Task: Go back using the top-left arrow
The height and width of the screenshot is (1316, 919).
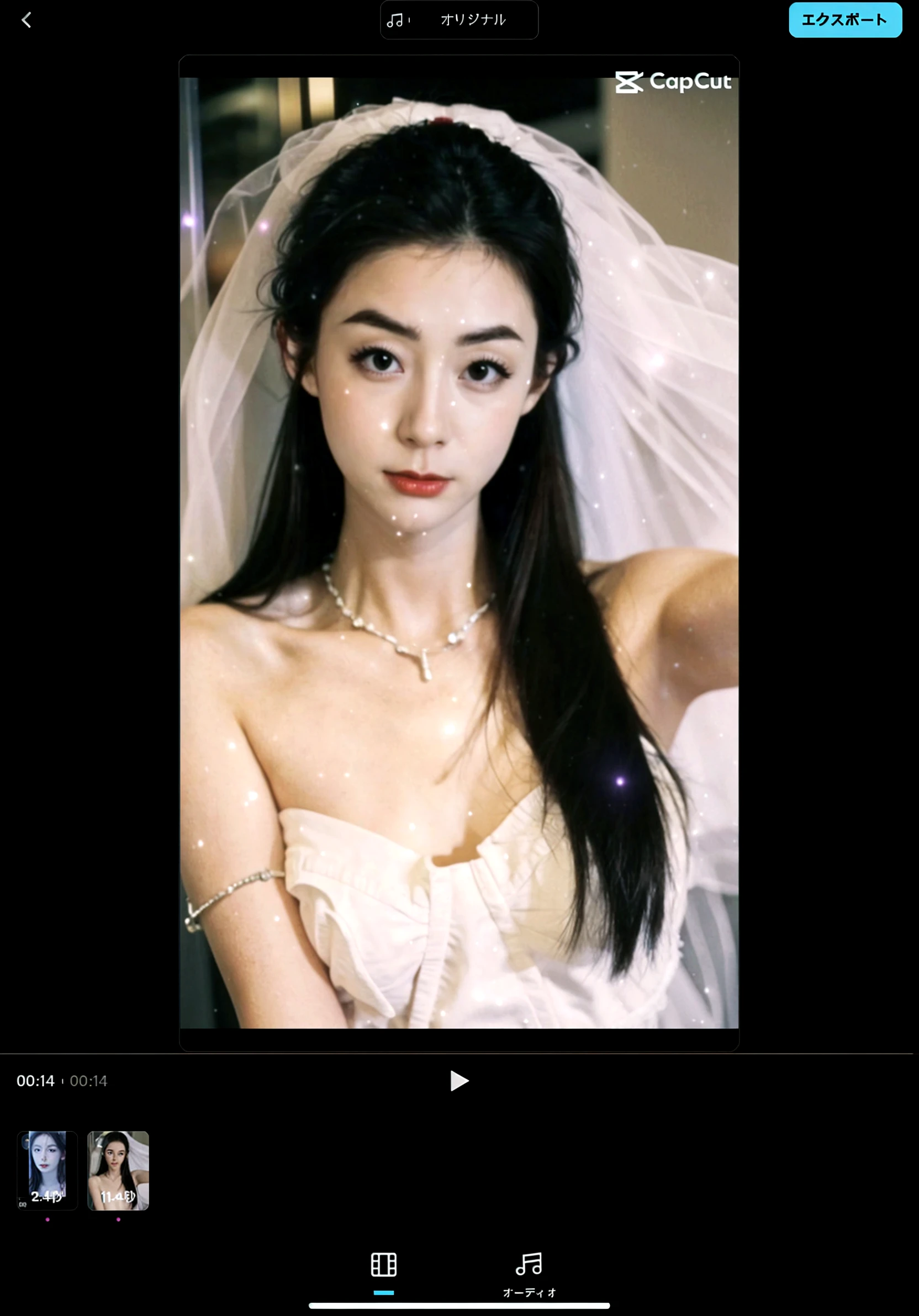Action: (27, 20)
